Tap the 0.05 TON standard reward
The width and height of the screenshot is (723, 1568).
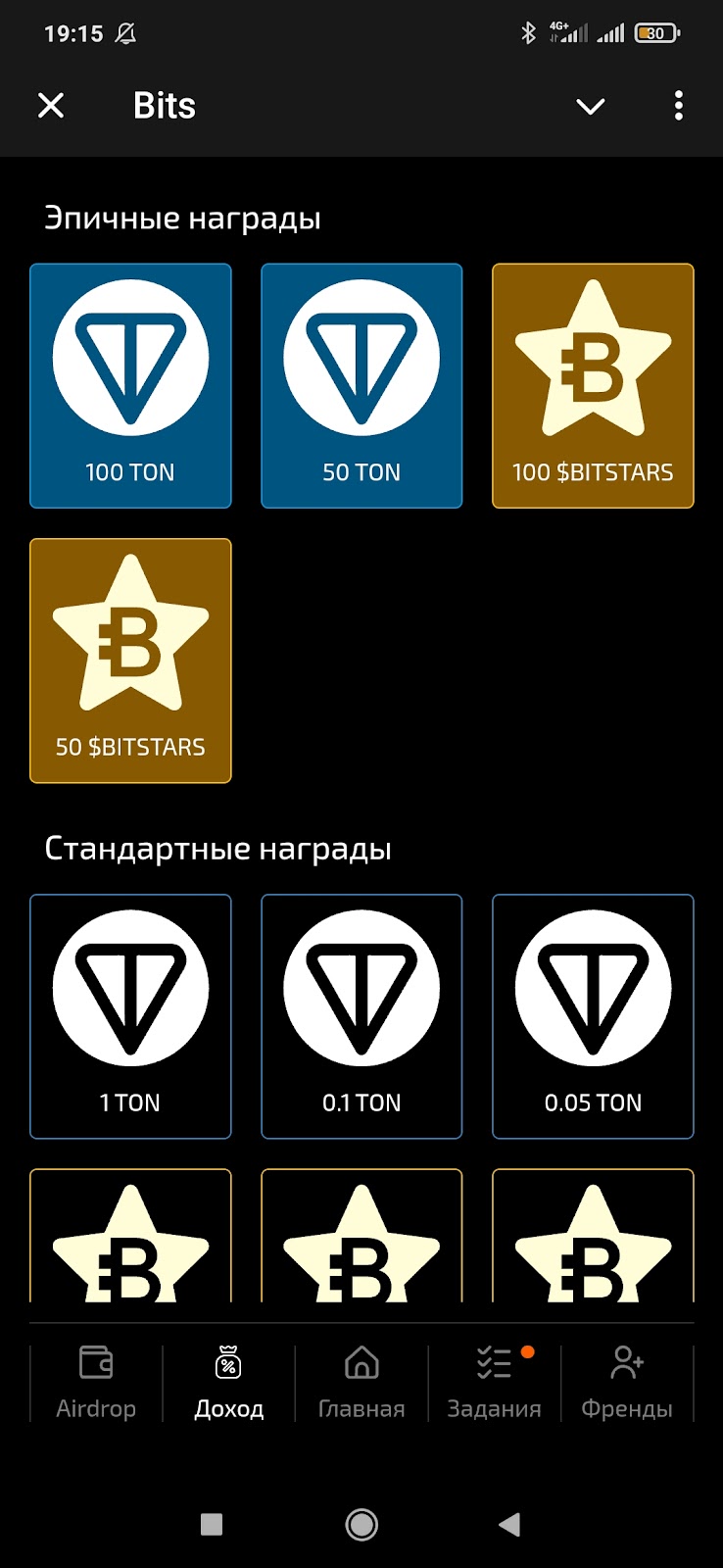coord(593,1016)
